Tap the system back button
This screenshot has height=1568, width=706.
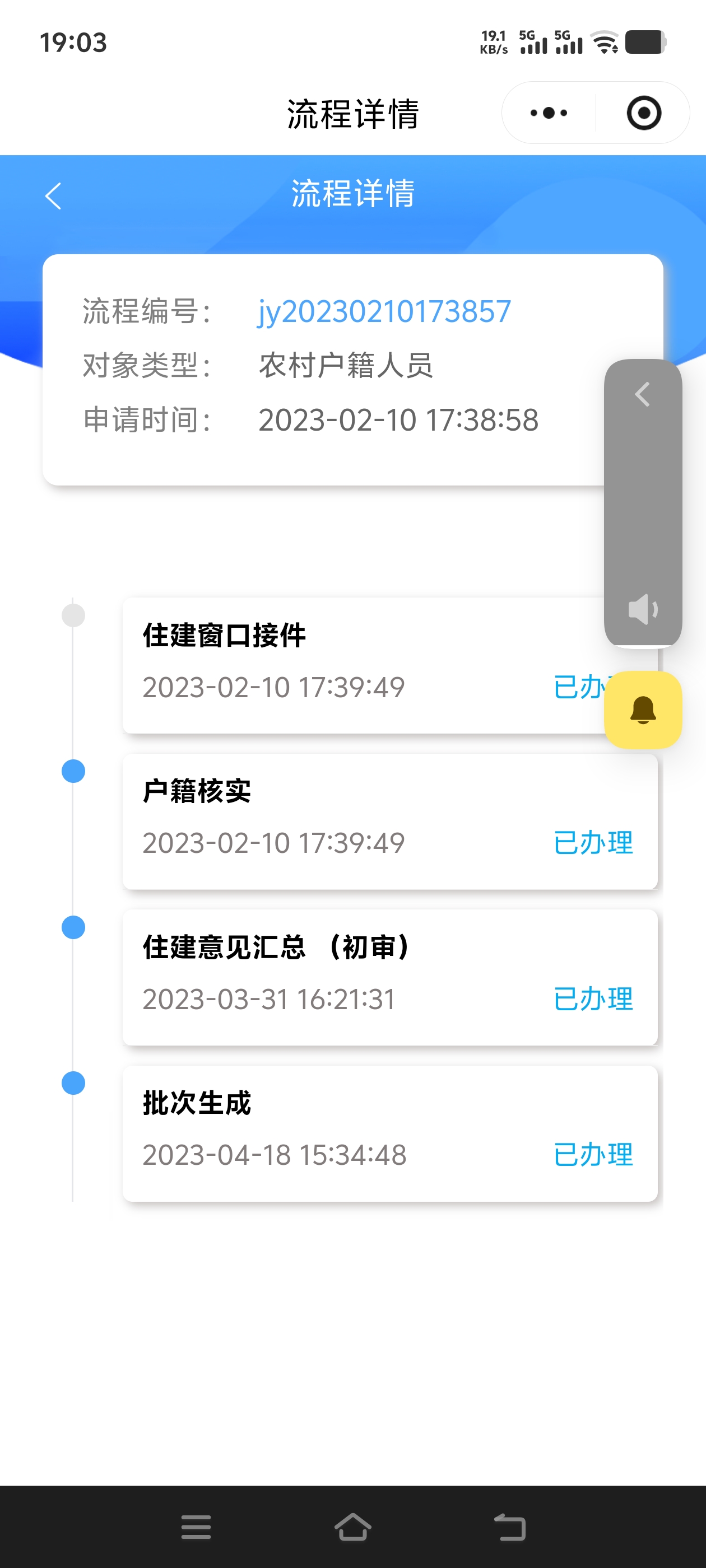click(x=509, y=1527)
